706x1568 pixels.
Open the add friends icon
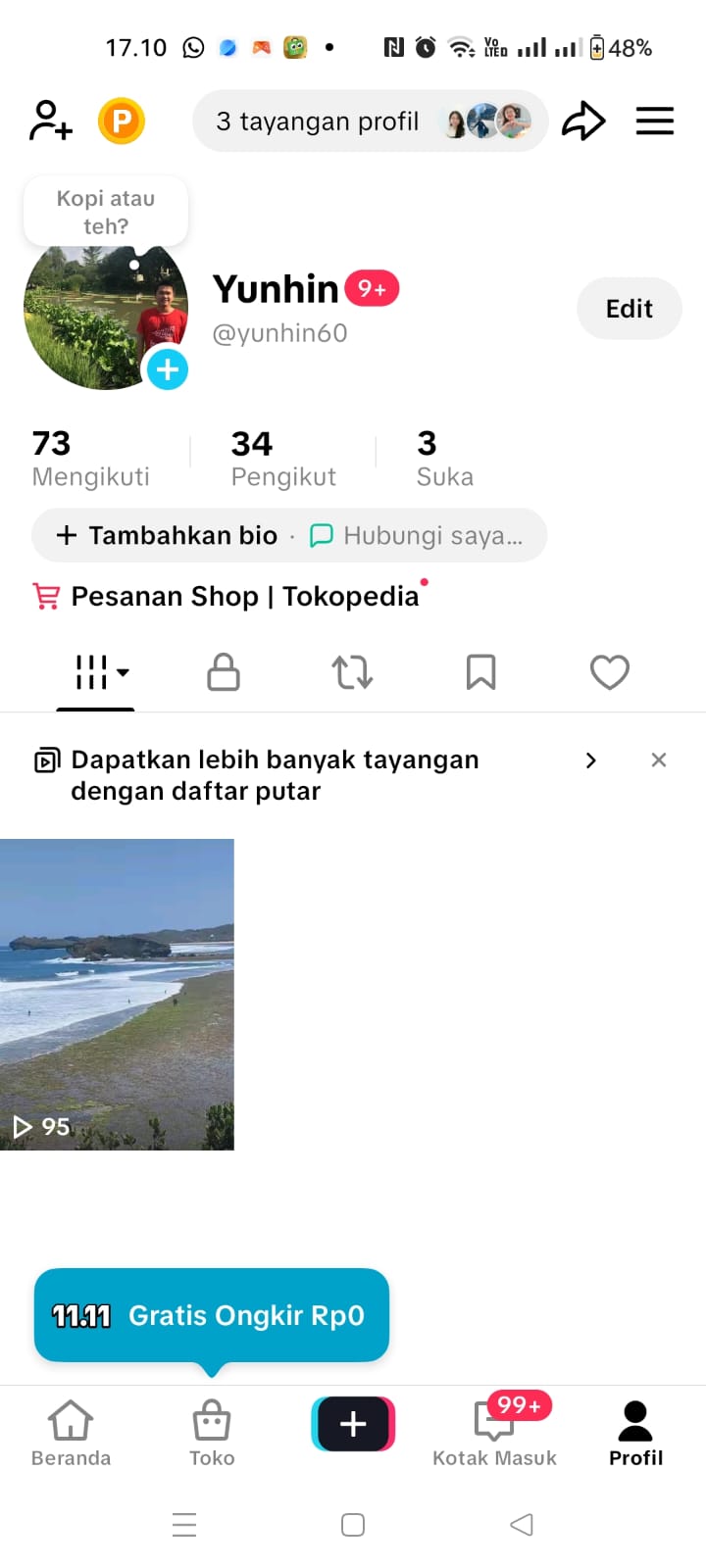51,121
